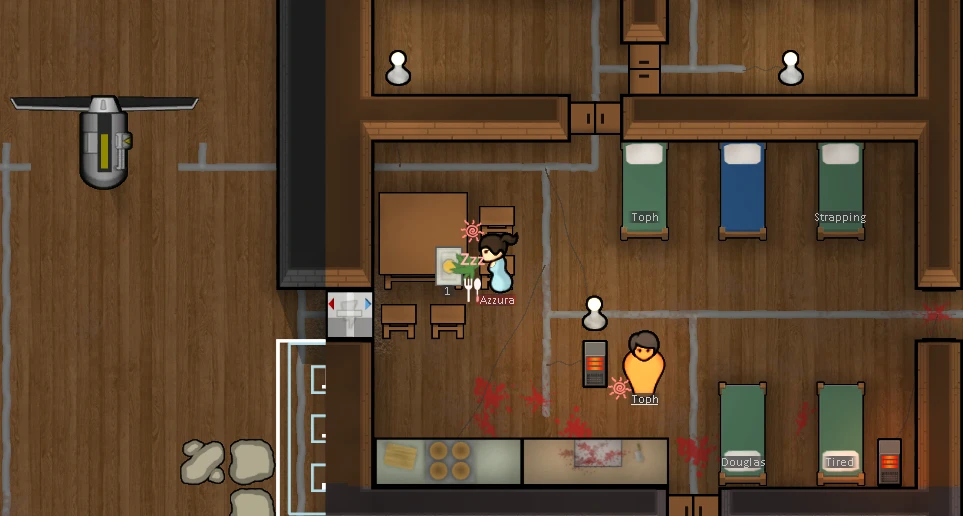Select sleeping colonist Azzura
Viewport: 963px width, 516px height.
tap(498, 262)
